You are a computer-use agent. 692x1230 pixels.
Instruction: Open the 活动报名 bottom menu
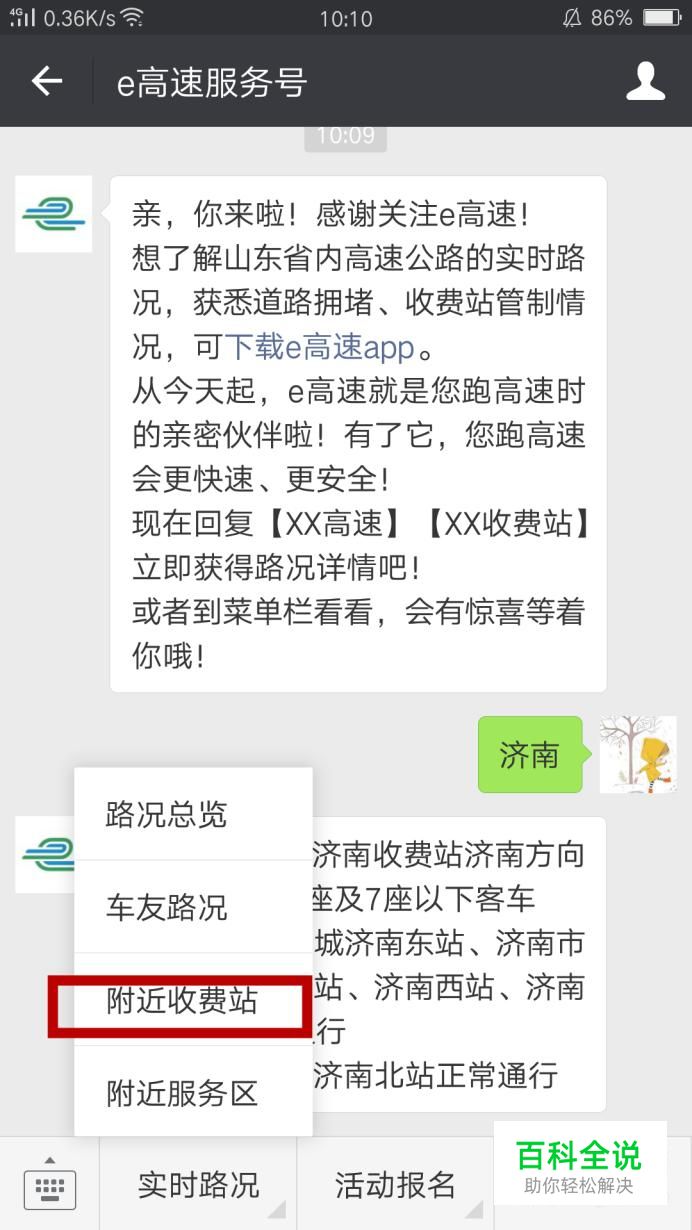pyautogui.click(x=395, y=1185)
